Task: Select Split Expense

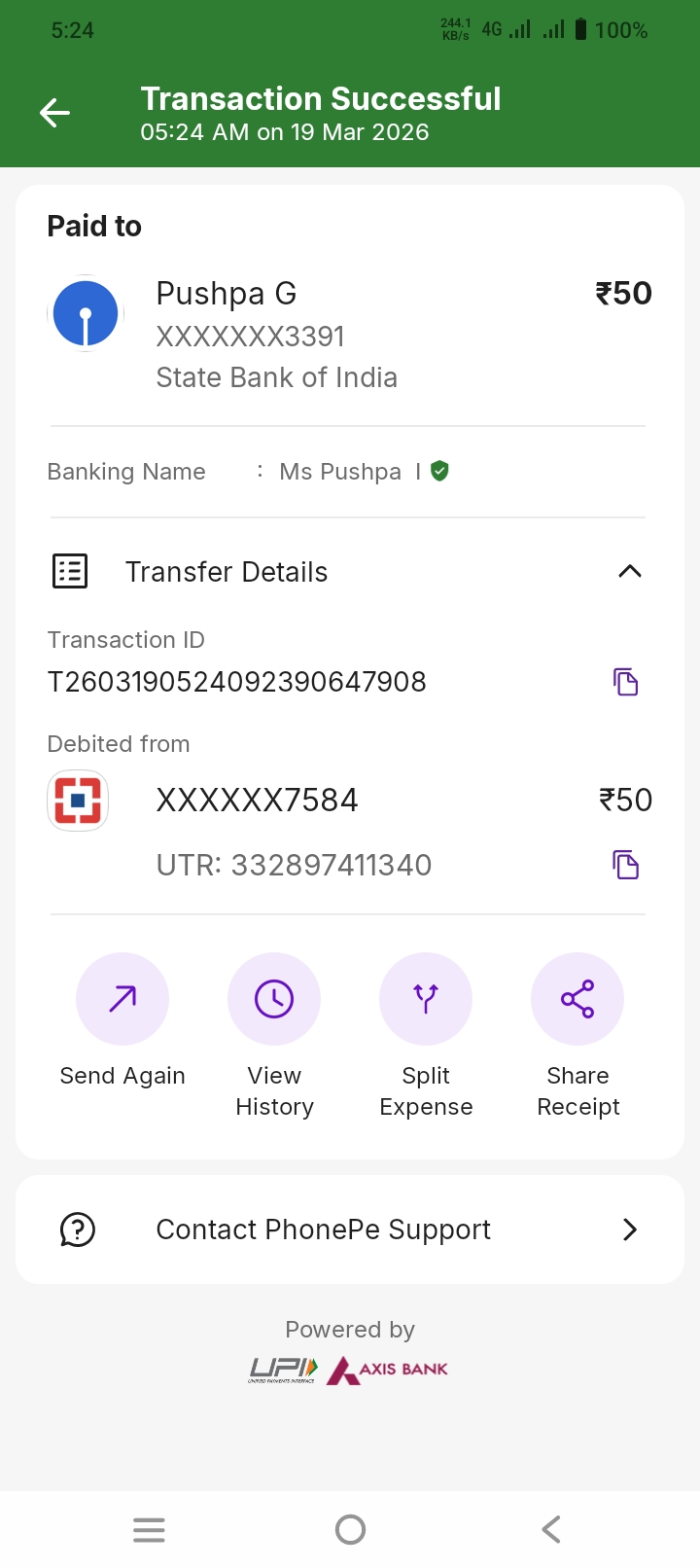Action: [x=426, y=999]
